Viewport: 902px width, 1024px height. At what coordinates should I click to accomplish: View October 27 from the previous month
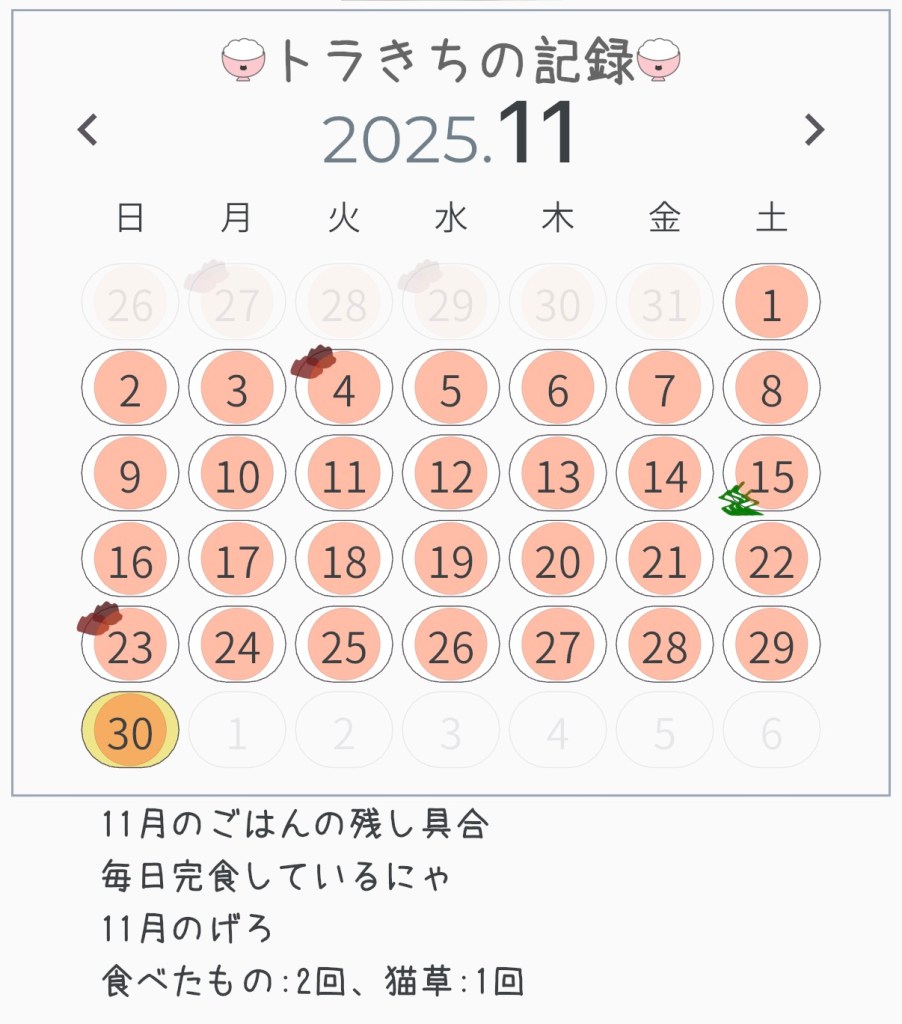[x=237, y=303]
